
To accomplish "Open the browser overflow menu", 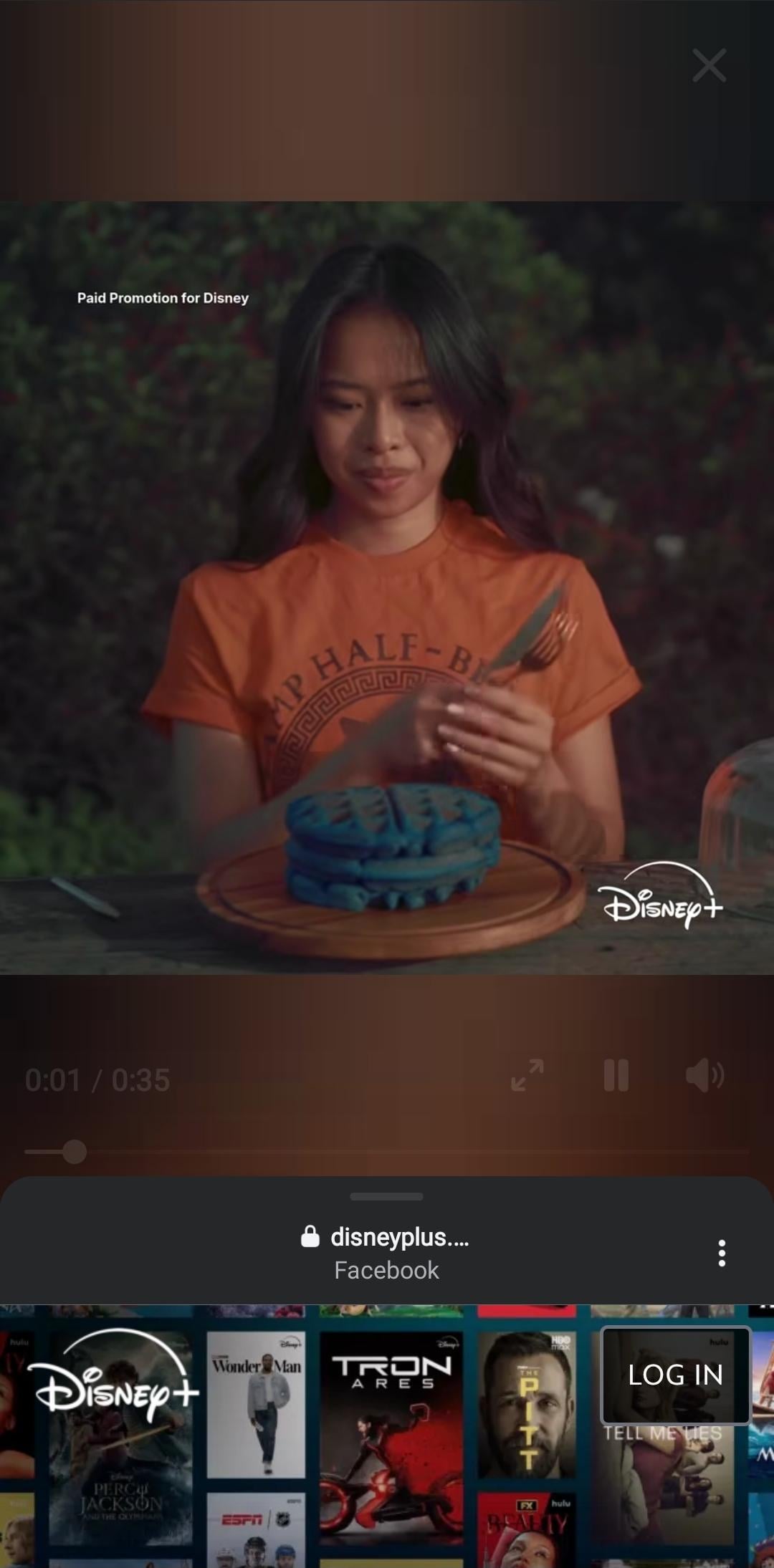I will (x=722, y=1253).
